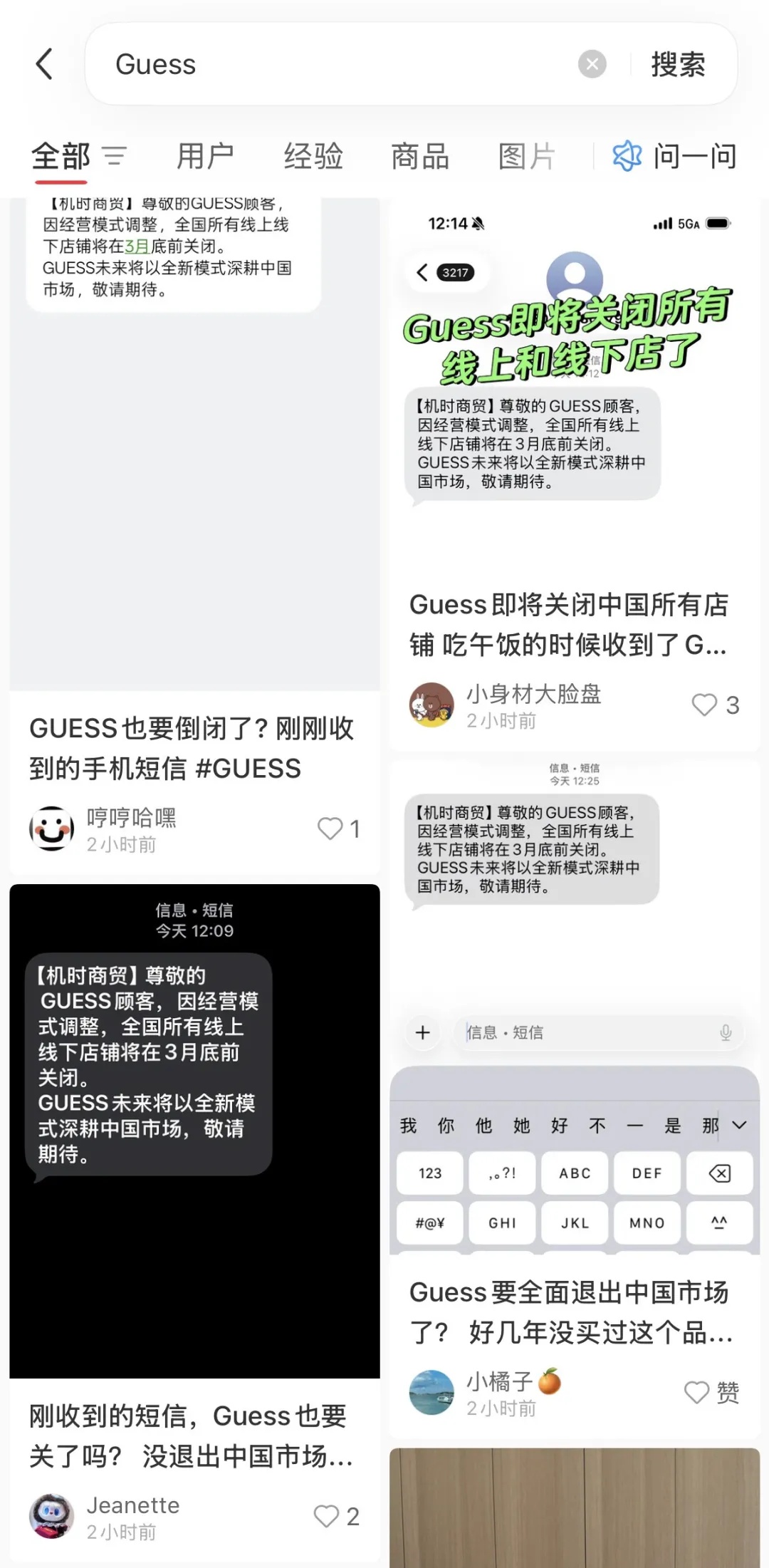Tap the back arrow at top left
This screenshot has width=769, height=1568.
[x=44, y=63]
